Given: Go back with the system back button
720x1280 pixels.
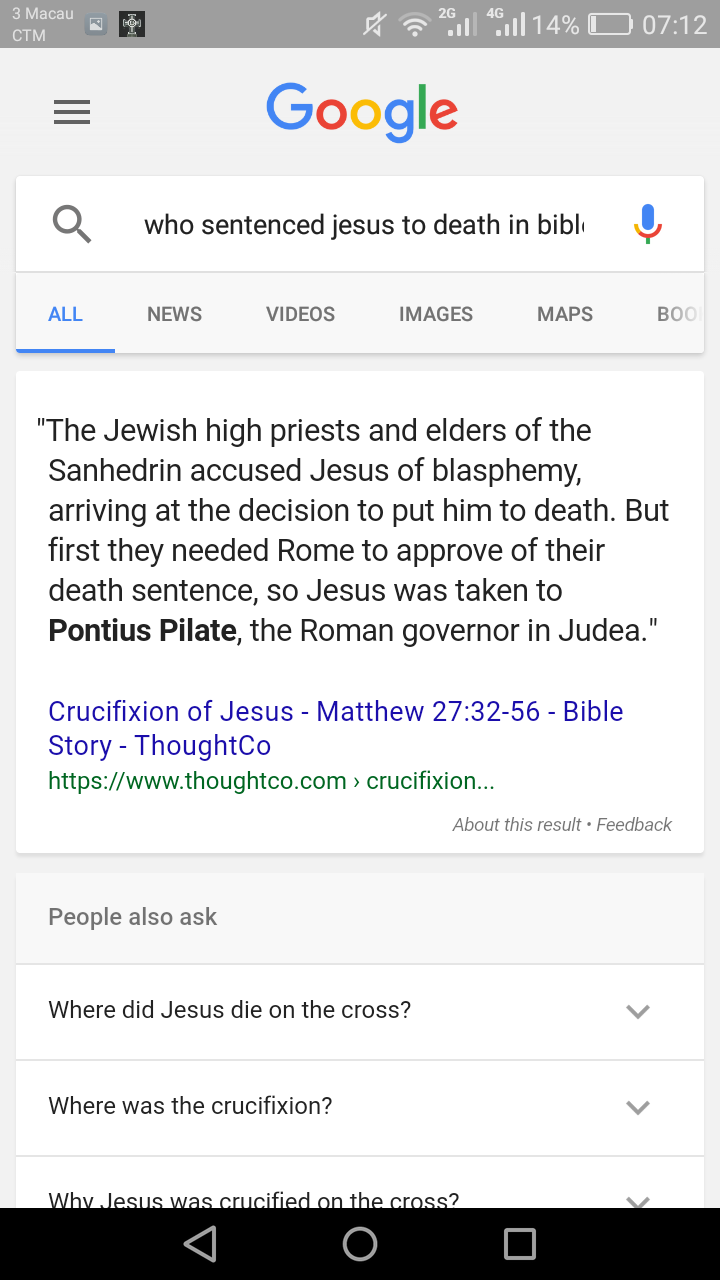Looking at the screenshot, I should pos(200,1244).
